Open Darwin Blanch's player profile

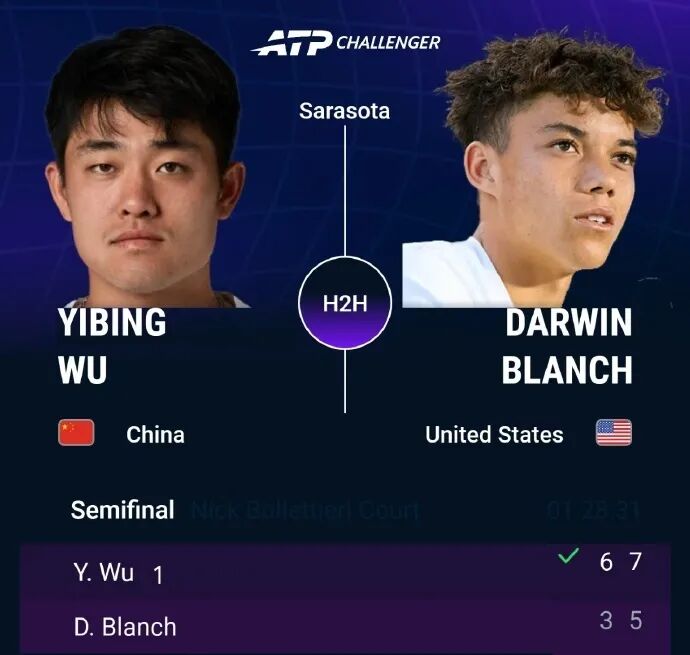pos(567,346)
